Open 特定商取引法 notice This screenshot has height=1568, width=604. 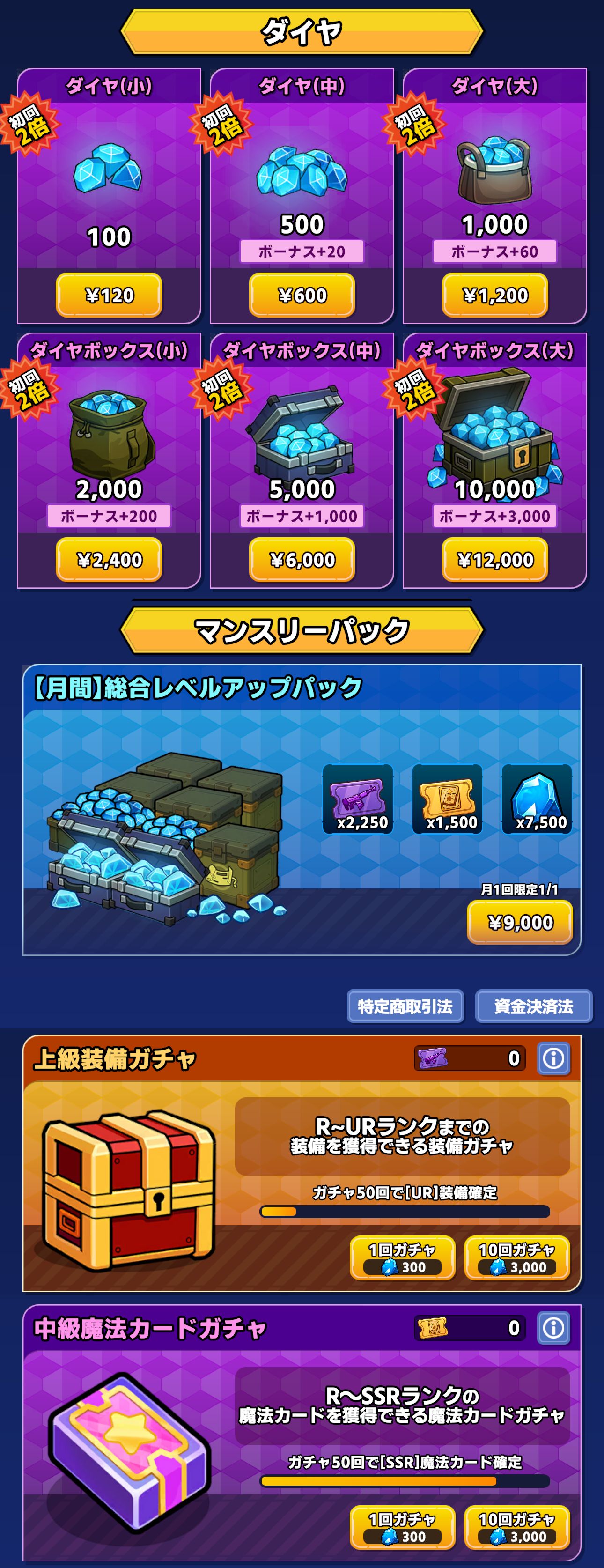[405, 1006]
